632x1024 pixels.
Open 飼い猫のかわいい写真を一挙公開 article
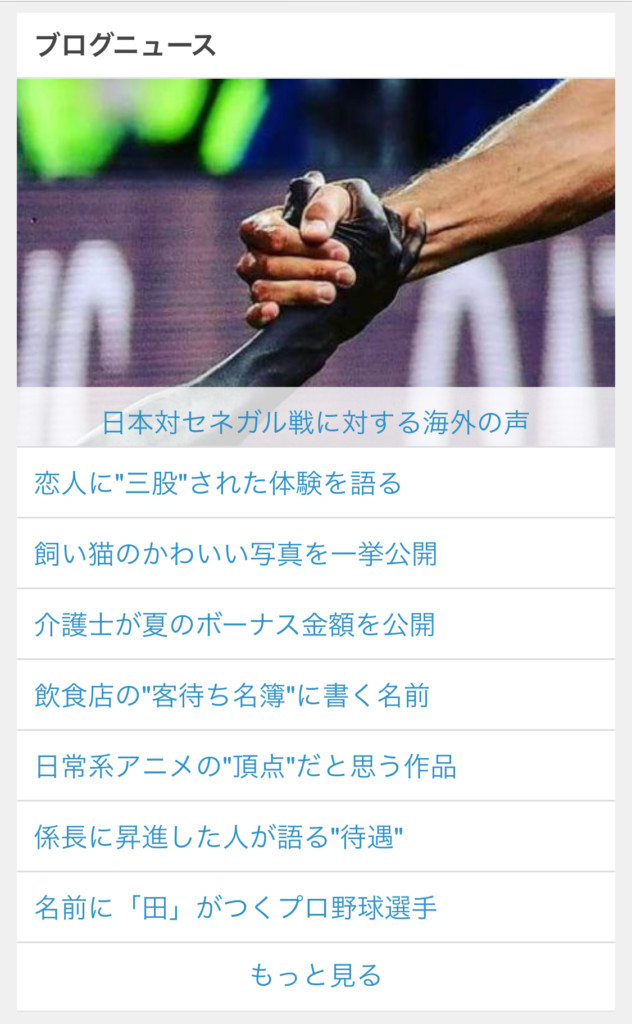tap(236, 554)
